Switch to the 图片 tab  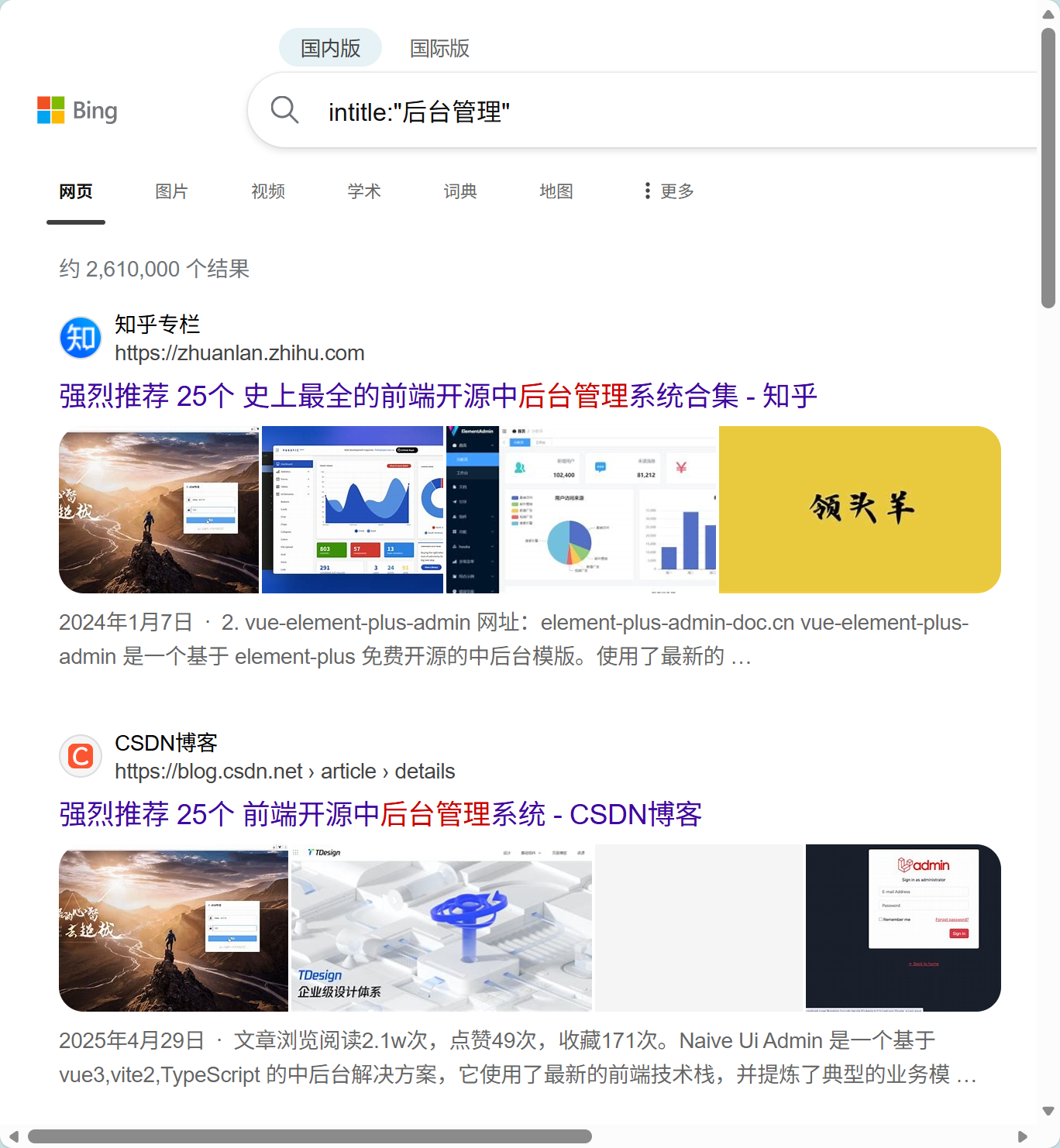(x=171, y=191)
